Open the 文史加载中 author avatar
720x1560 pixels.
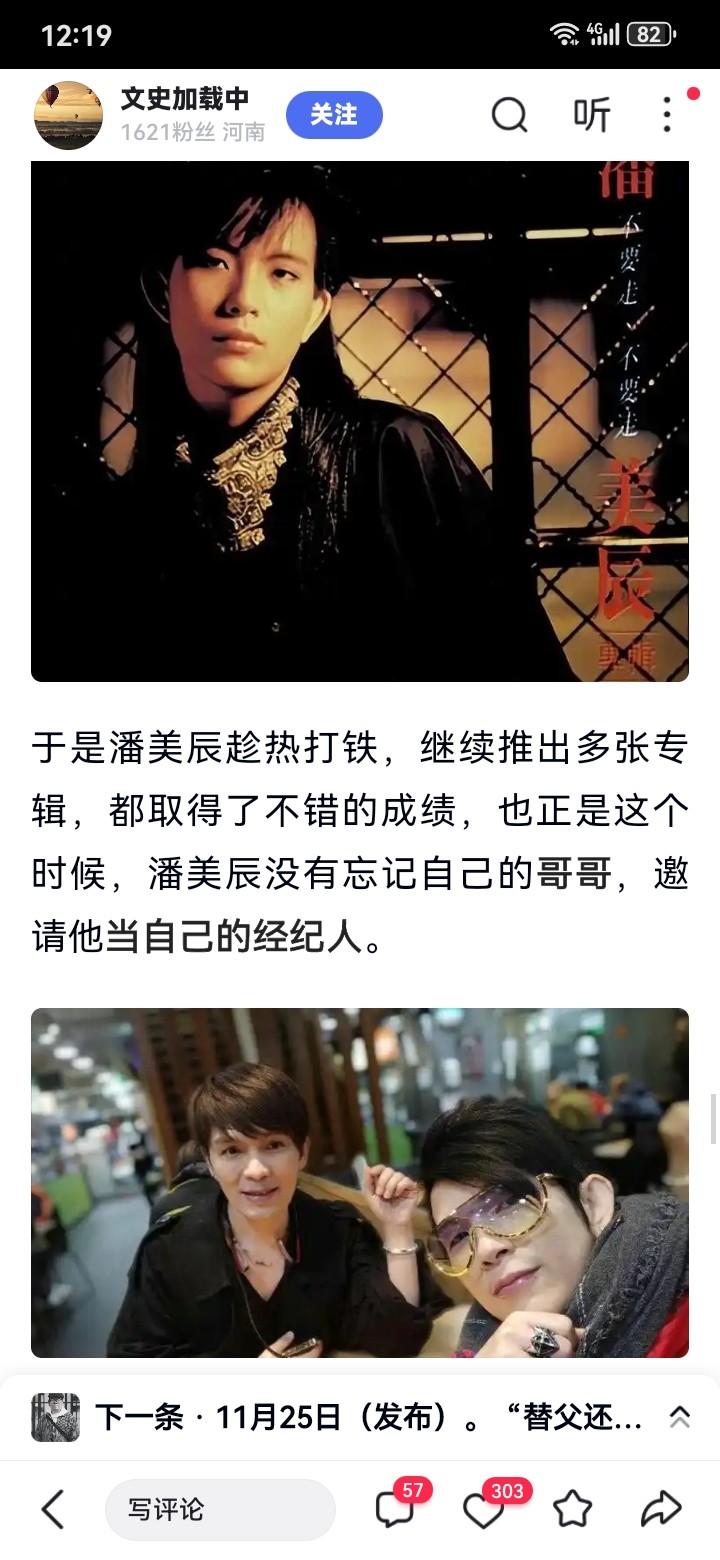click(68, 115)
